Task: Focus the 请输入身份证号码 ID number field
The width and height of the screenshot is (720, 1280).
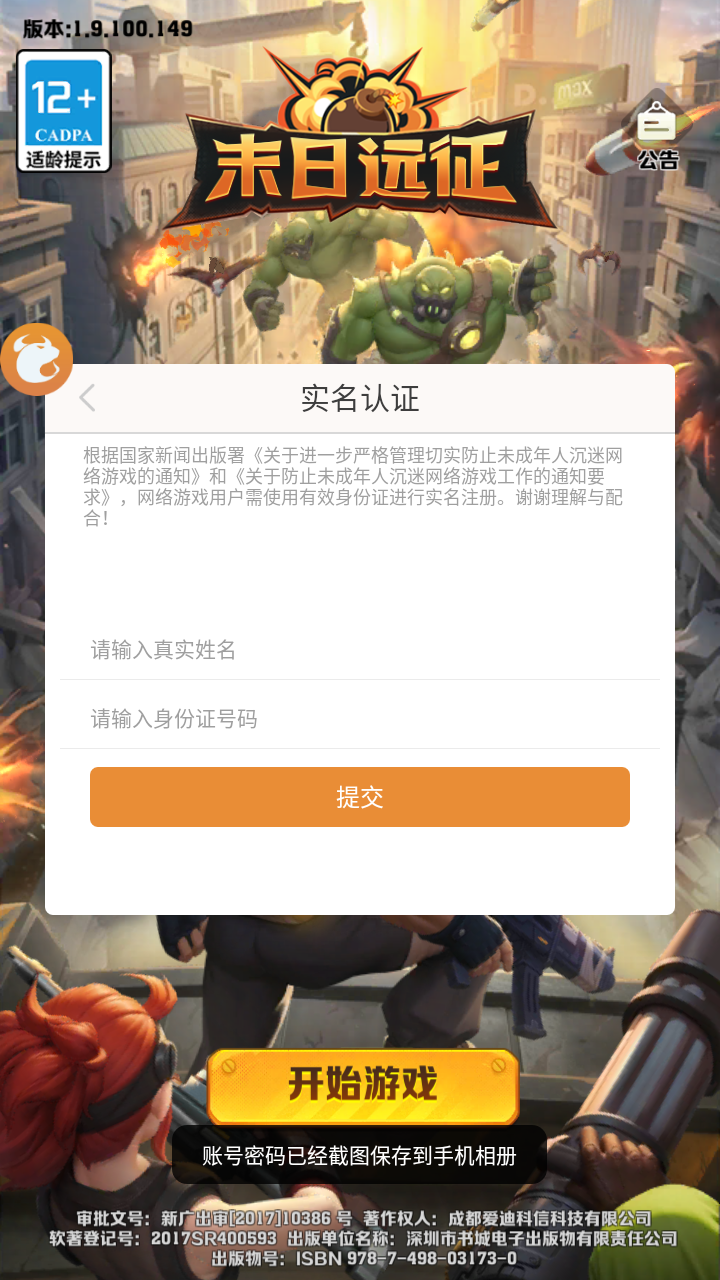Action: (x=360, y=719)
